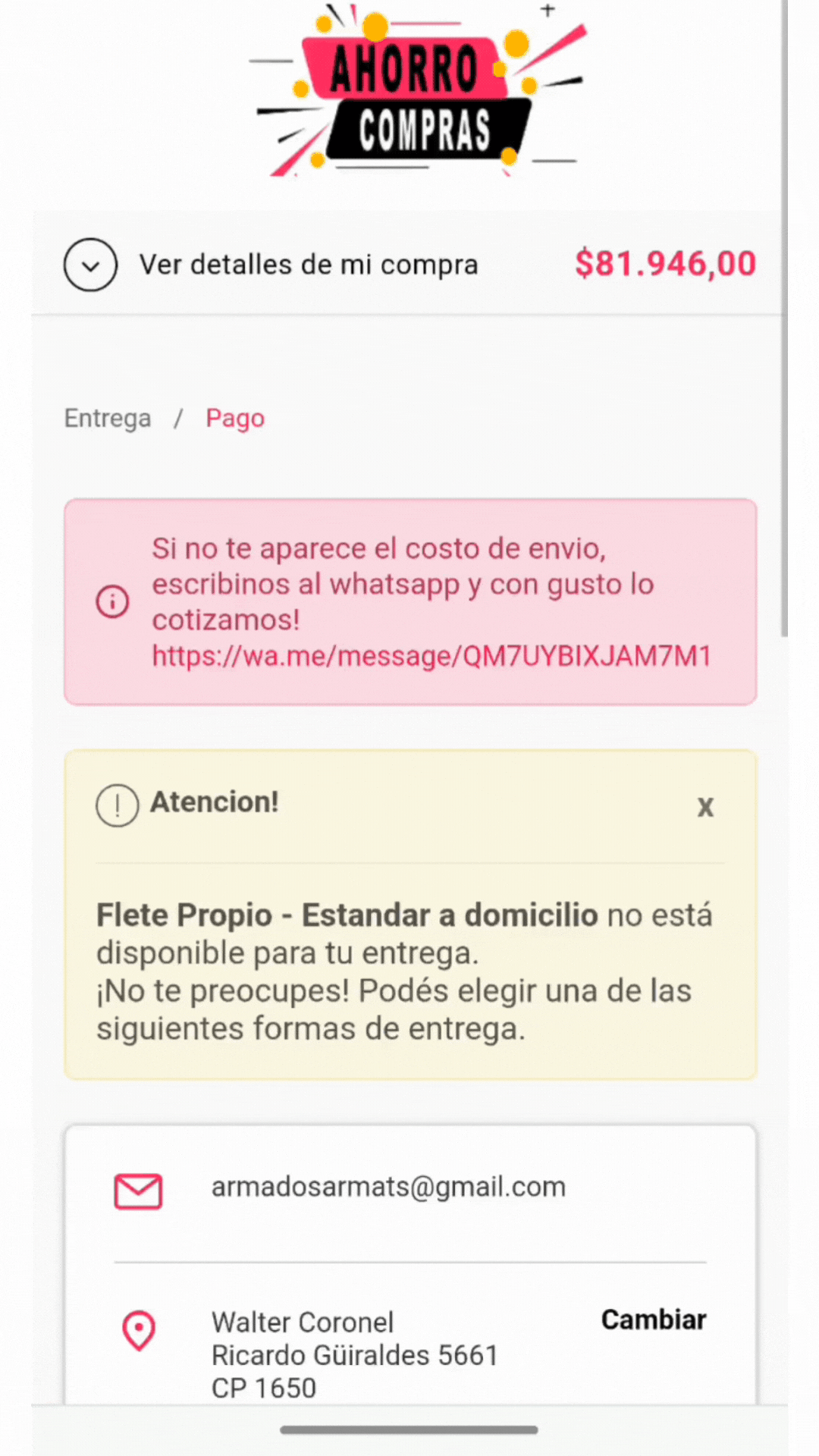Dismiss the Atencion! notice
The image size is (819, 1456).
[x=705, y=807]
